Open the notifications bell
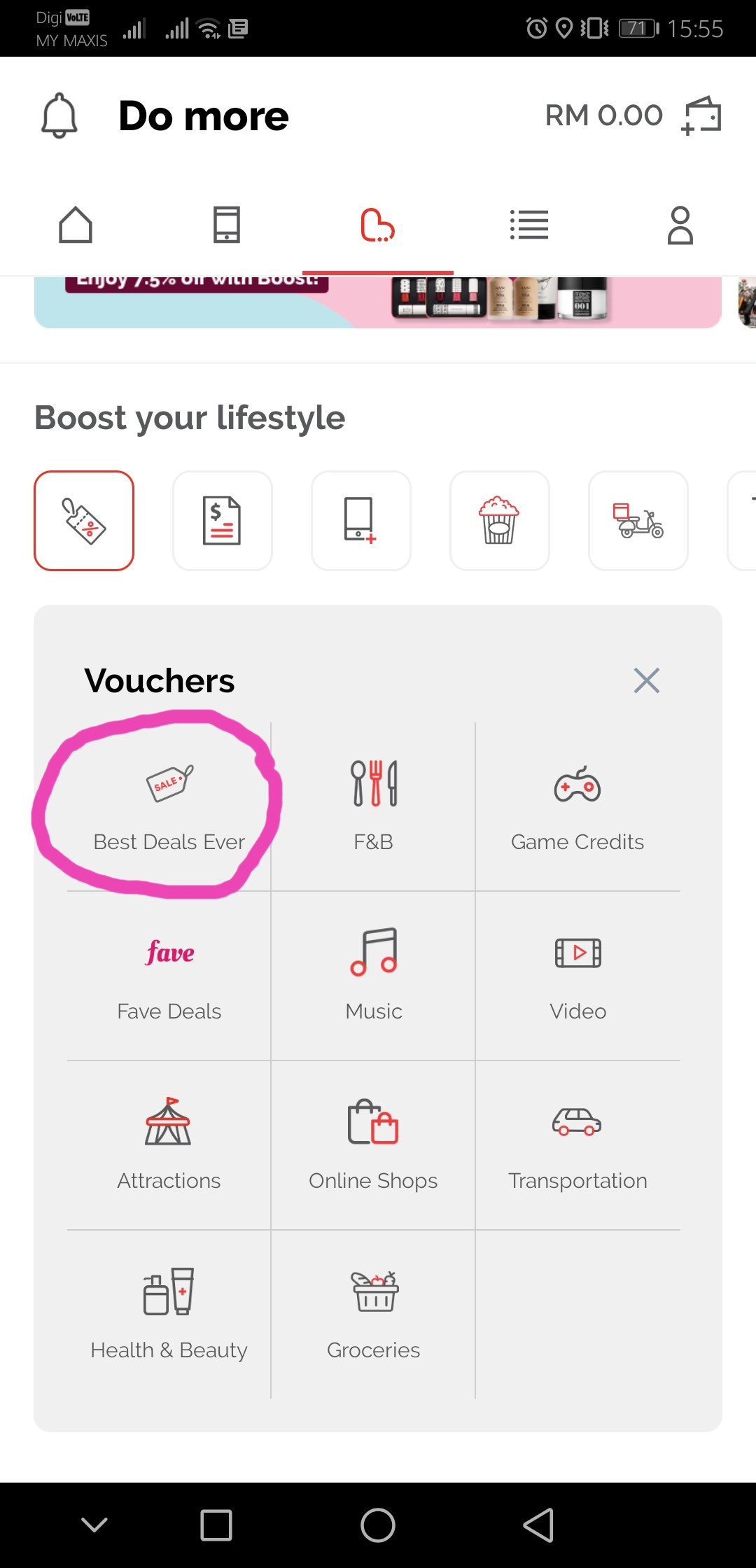 click(59, 115)
